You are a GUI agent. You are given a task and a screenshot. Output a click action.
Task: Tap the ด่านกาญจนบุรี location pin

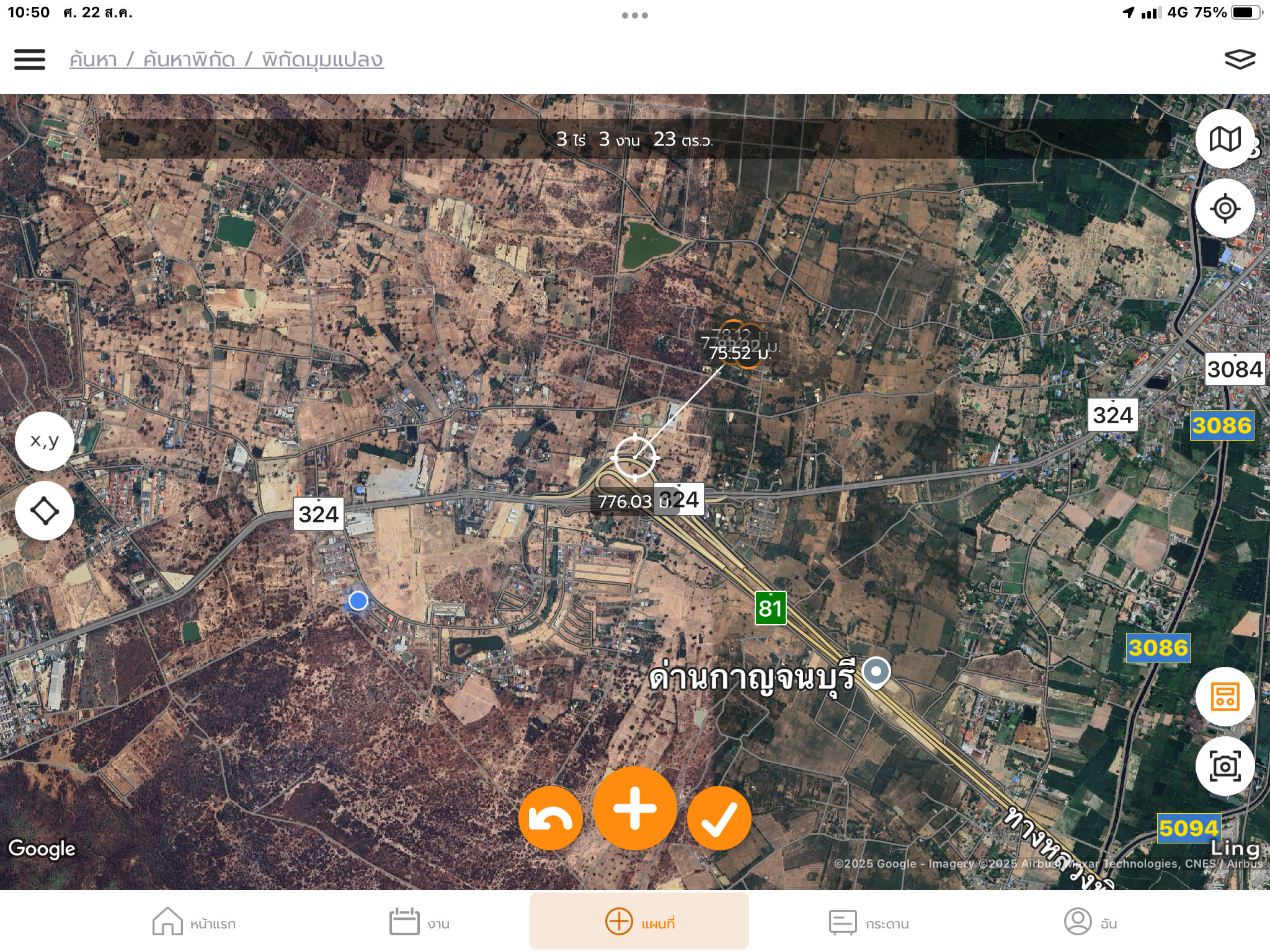(x=876, y=672)
